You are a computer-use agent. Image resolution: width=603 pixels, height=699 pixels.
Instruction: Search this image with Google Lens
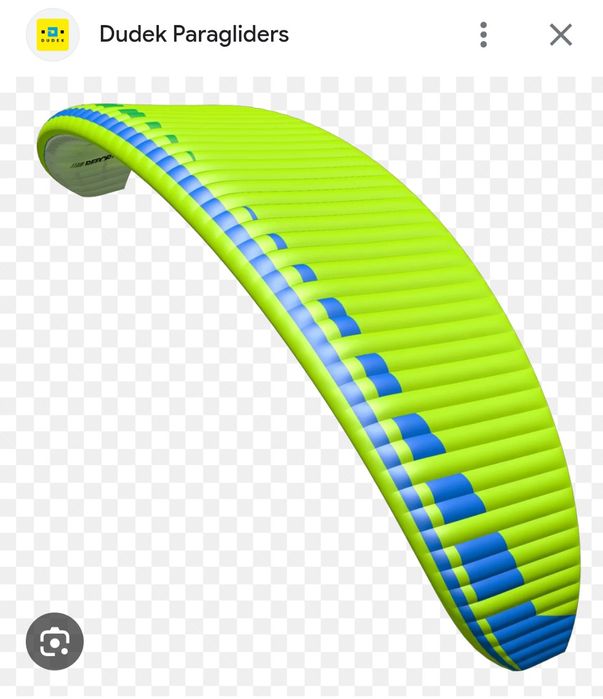(54, 642)
